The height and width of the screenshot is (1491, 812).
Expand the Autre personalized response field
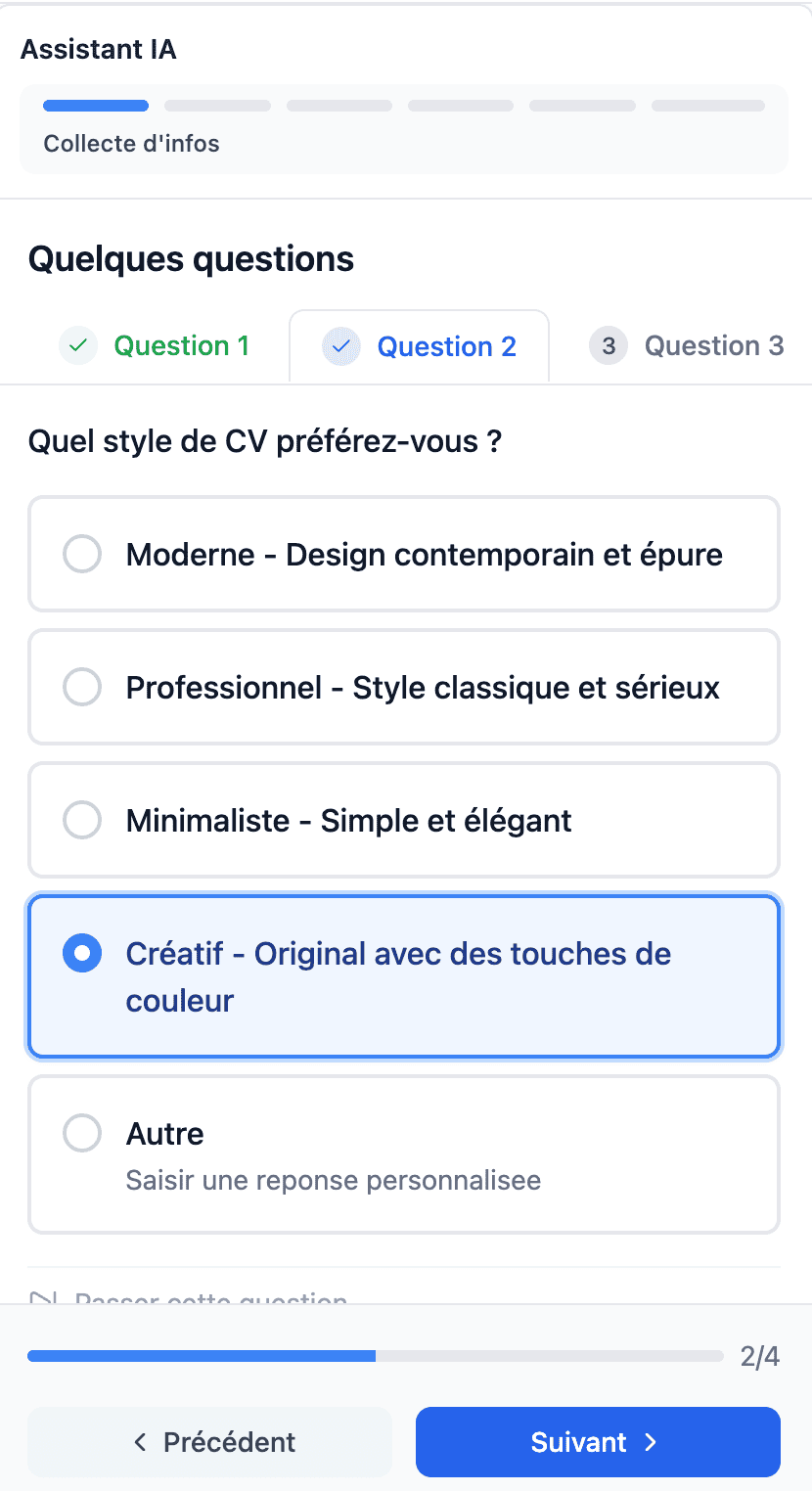pos(333,1179)
